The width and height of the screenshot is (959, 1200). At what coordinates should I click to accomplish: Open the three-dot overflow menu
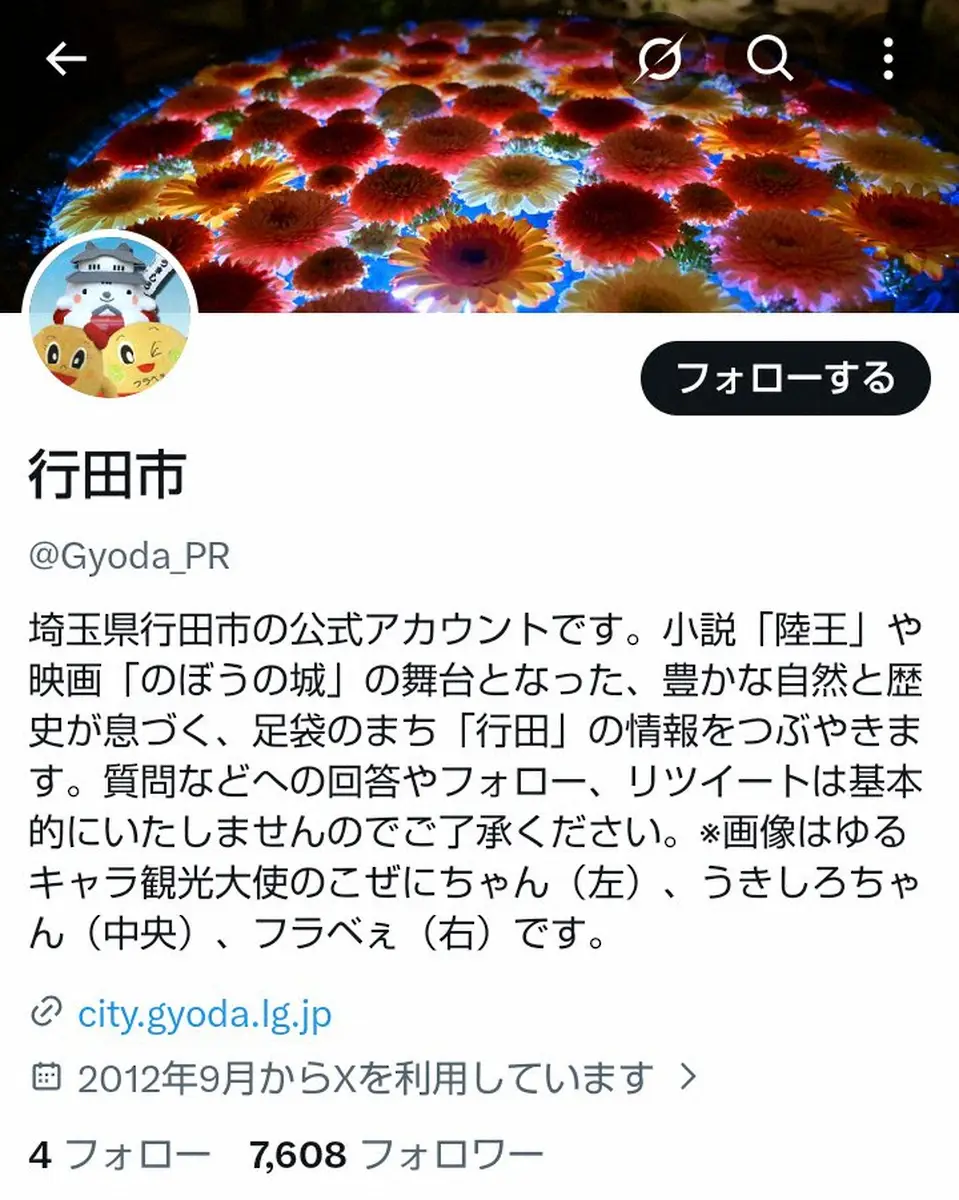pos(887,60)
